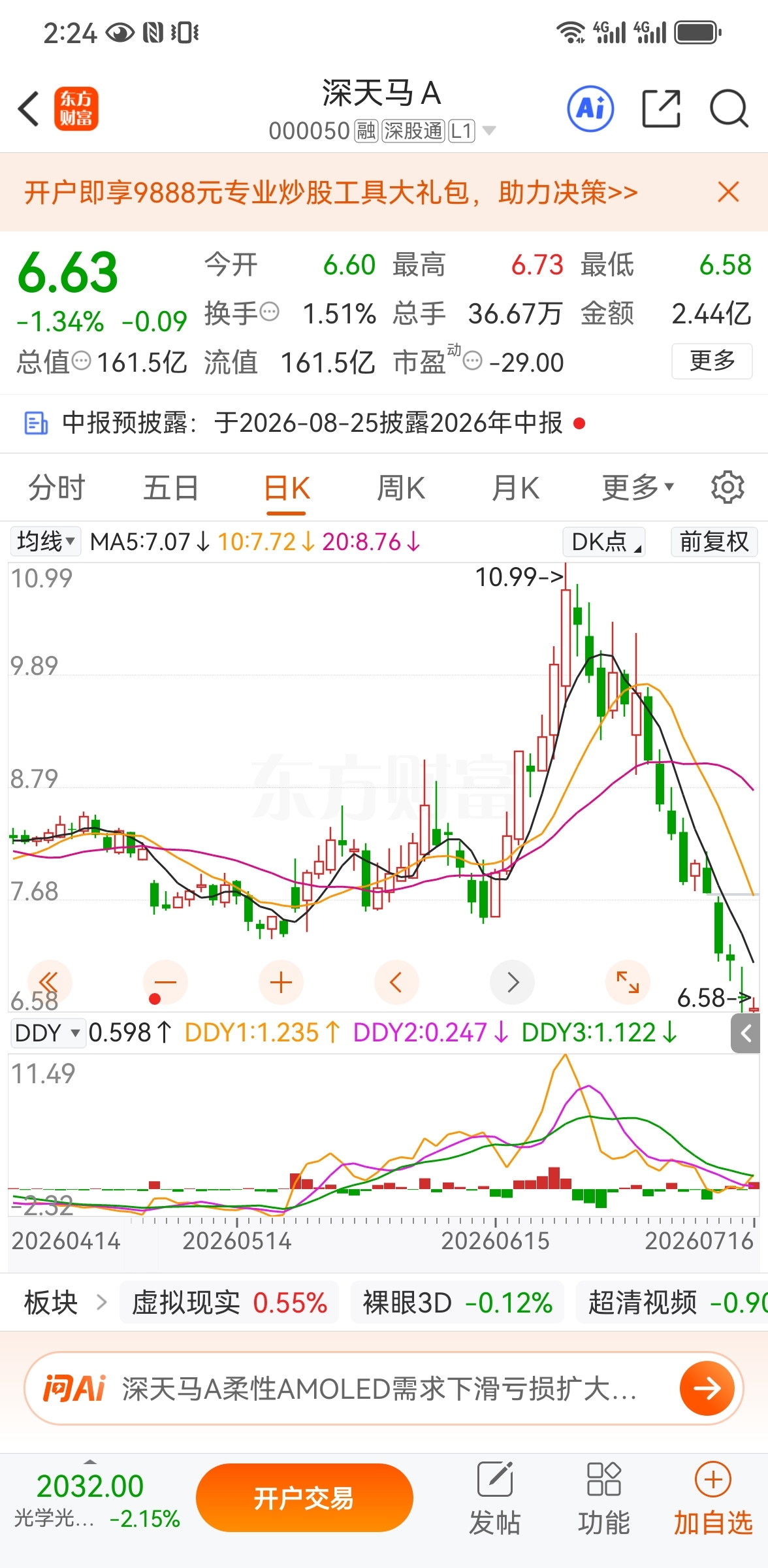Viewport: 768px width, 1568px height.
Task: Zoom in the K-line chart with plus
Action: (281, 982)
